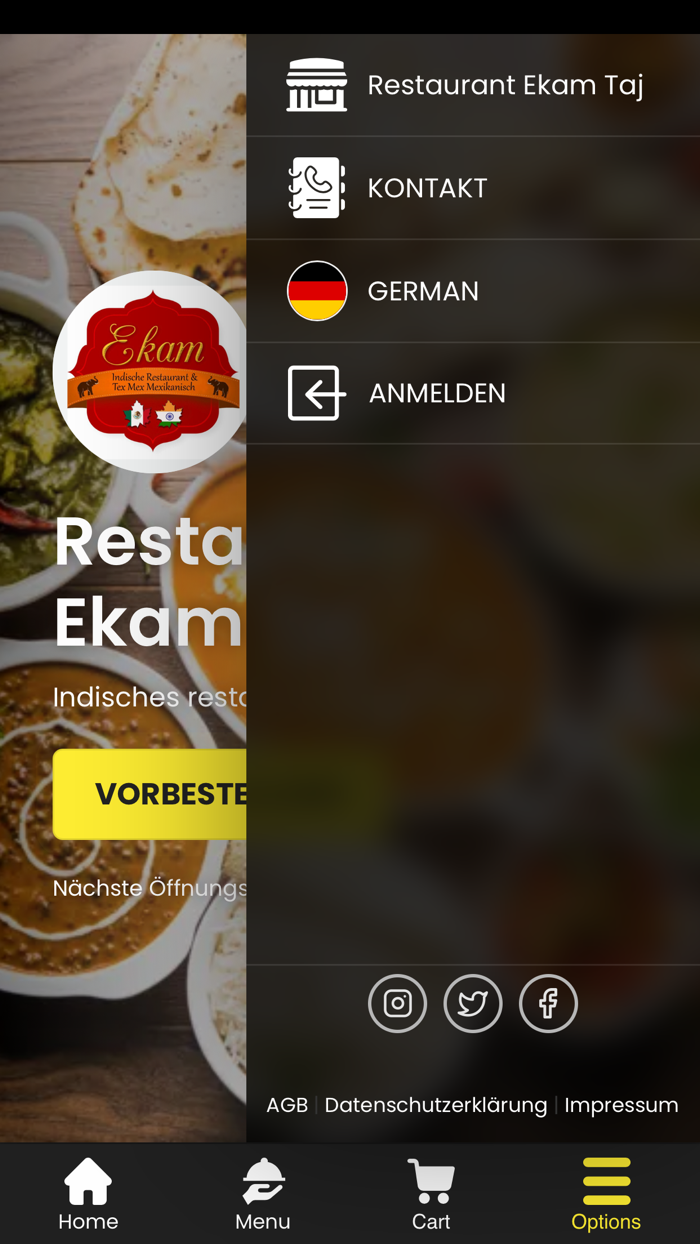Switch to the Menu tab
The height and width of the screenshot is (1244, 700).
[263, 1194]
